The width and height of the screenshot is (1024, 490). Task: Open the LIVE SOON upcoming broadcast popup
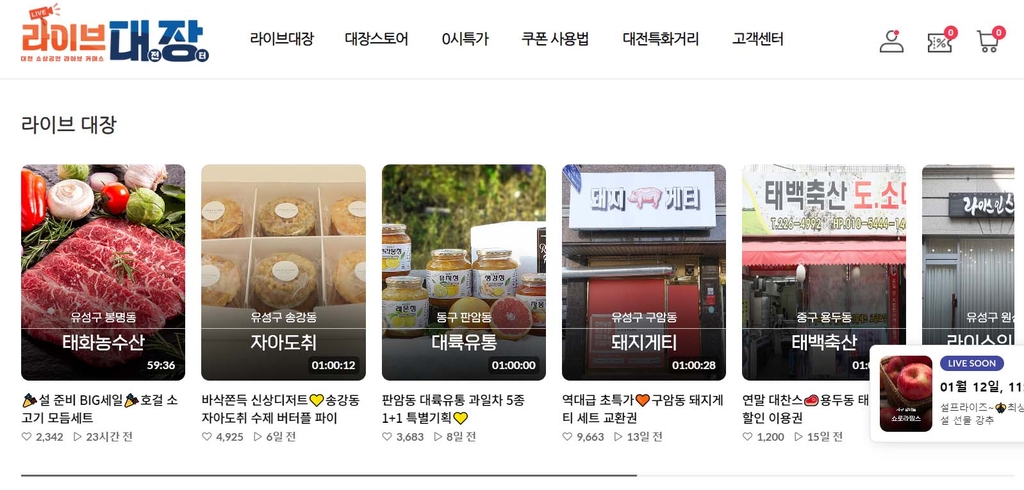click(x=950, y=392)
